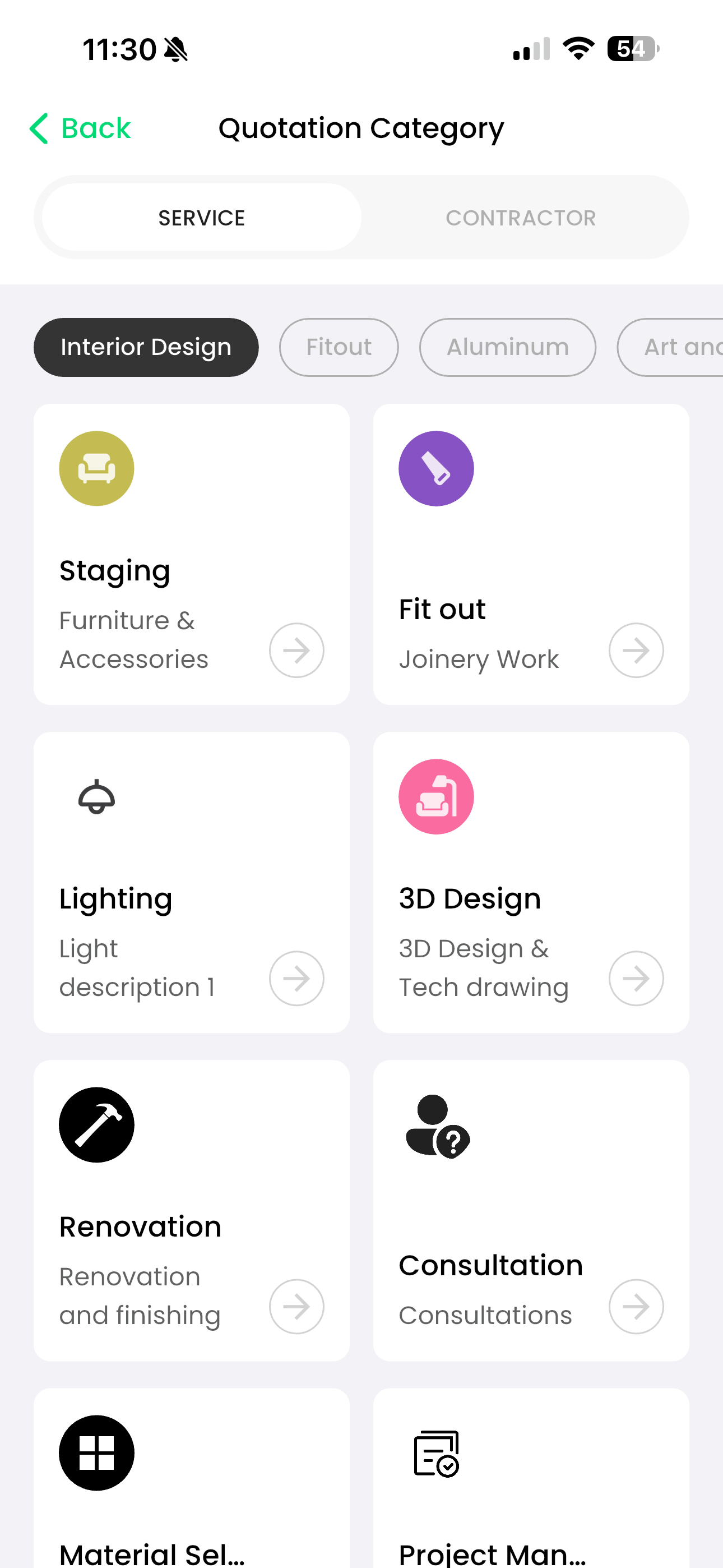Tap the Renovation hammer icon
This screenshot has height=1568, width=723.
point(96,1125)
